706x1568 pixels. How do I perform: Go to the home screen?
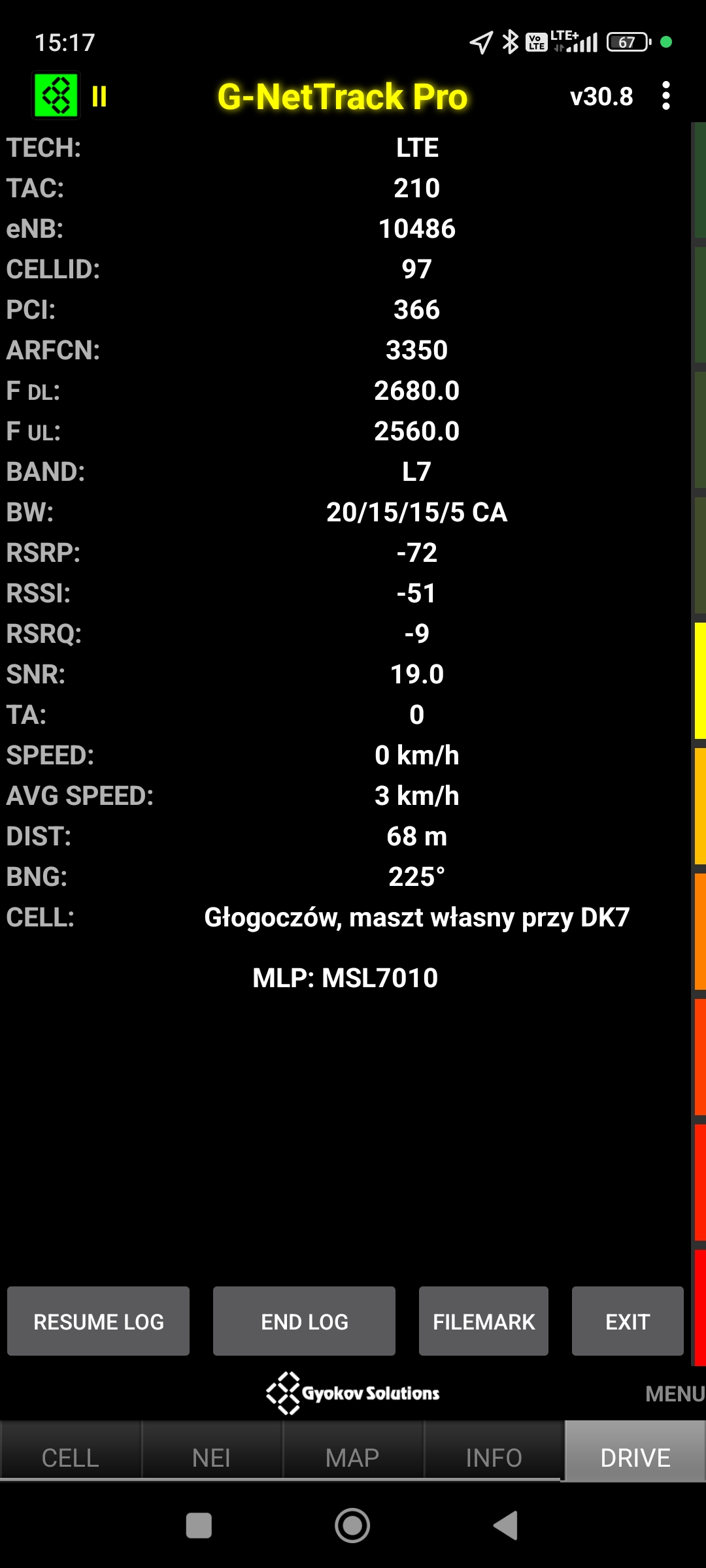(x=352, y=1526)
